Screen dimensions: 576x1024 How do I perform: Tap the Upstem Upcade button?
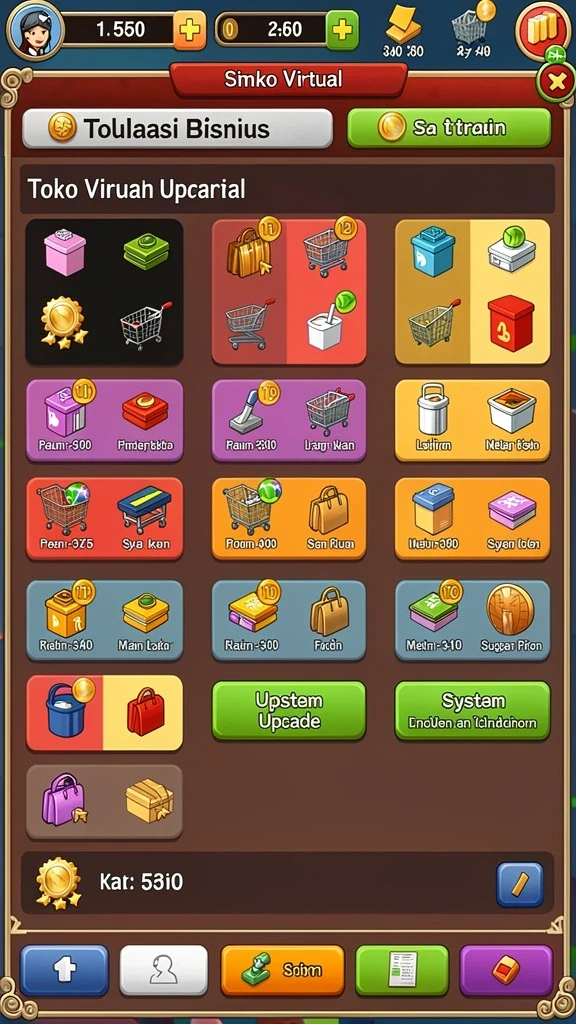click(289, 711)
